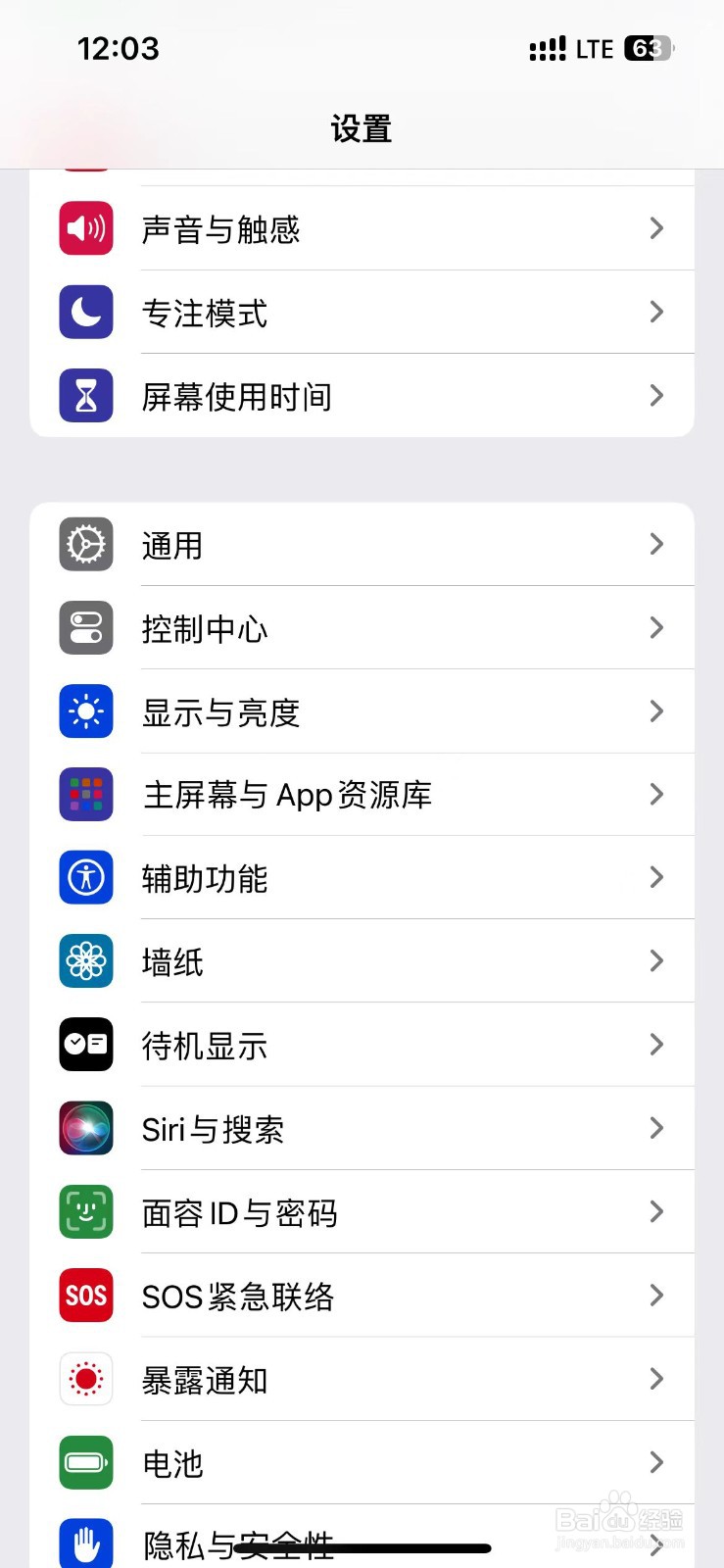This screenshot has height=1568, width=724.
Task: Tap the Siri 与搜索 colorful orb icon
Action: point(85,1128)
